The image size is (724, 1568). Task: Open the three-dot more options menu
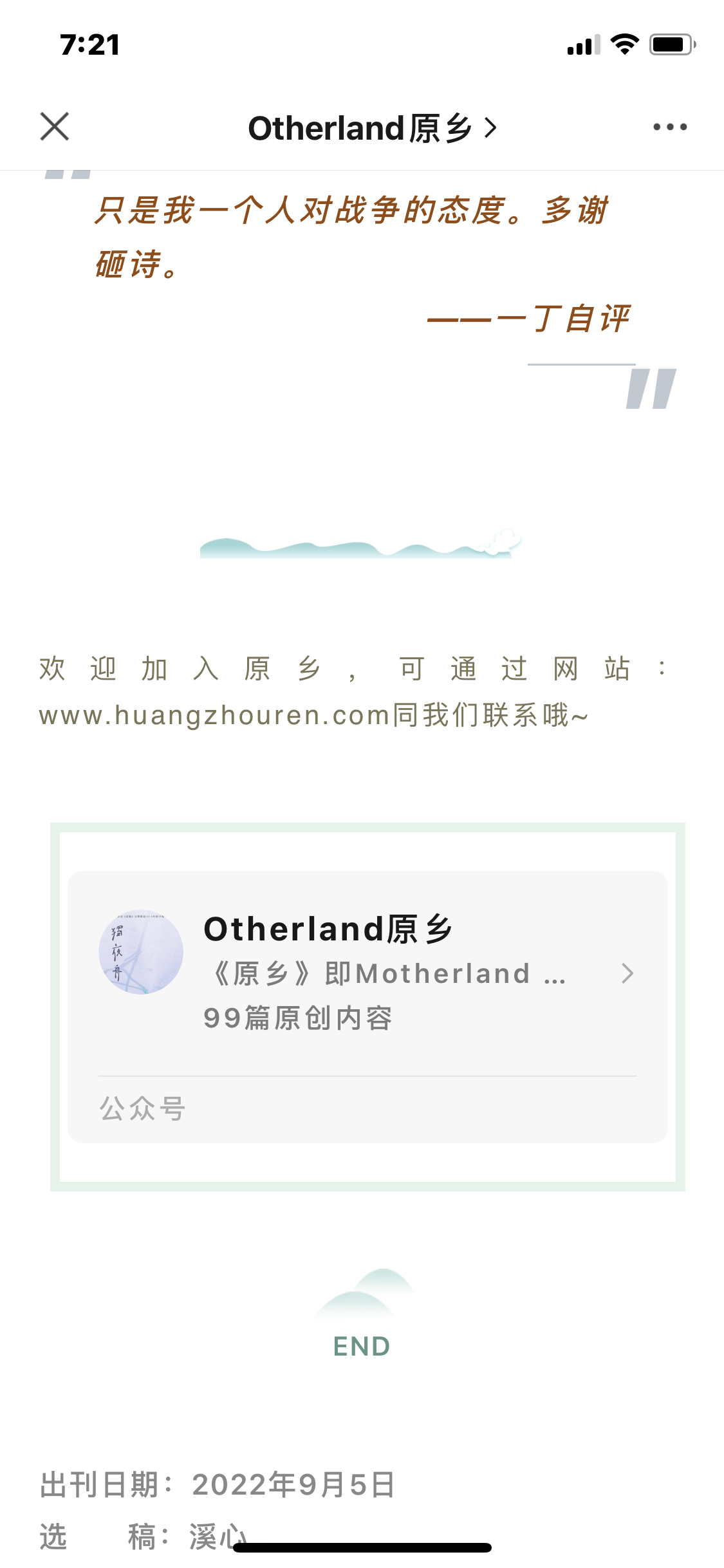[x=669, y=127]
